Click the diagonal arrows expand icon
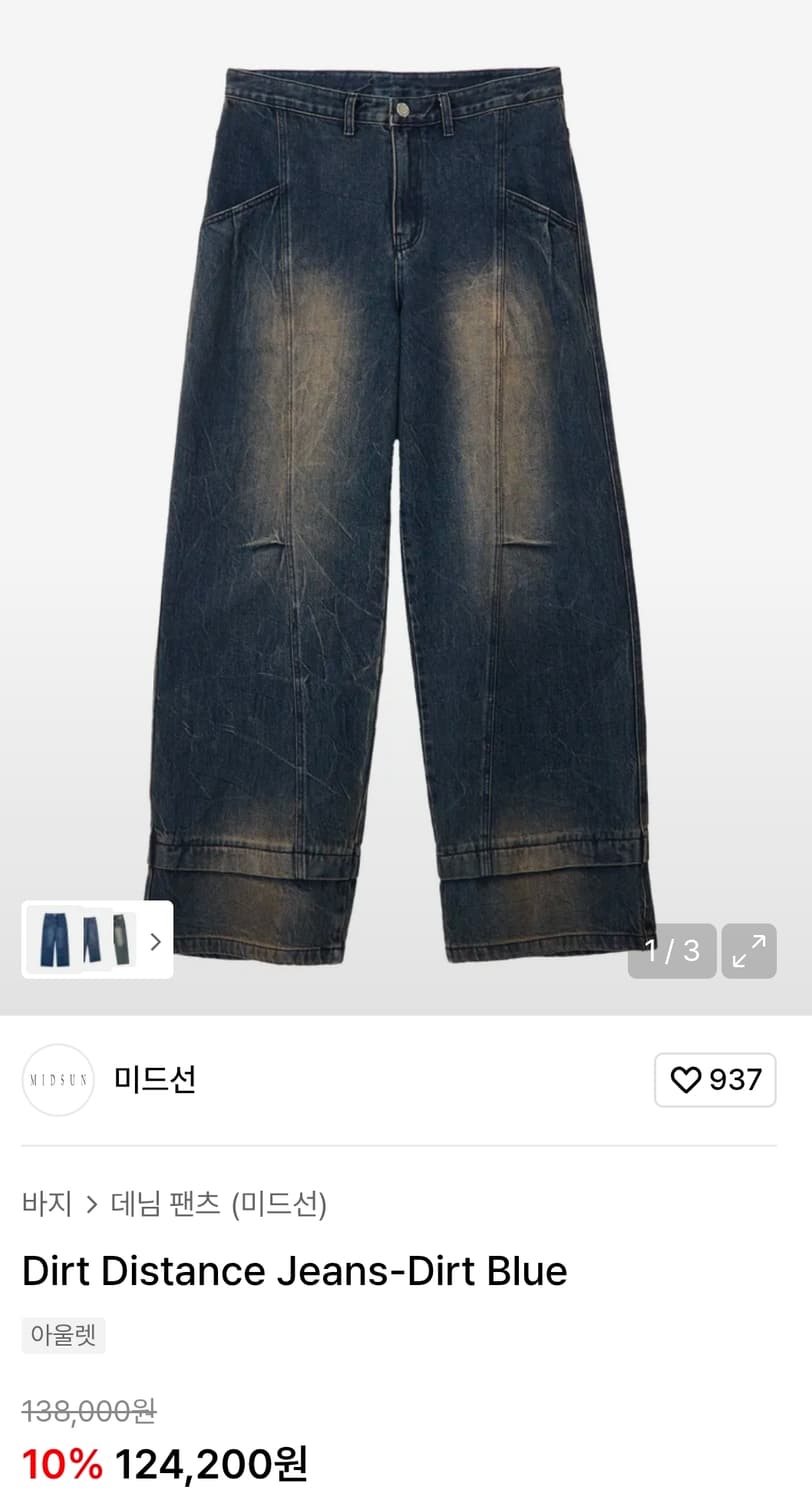Image resolution: width=812 pixels, height=1500 pixels. tap(748, 951)
